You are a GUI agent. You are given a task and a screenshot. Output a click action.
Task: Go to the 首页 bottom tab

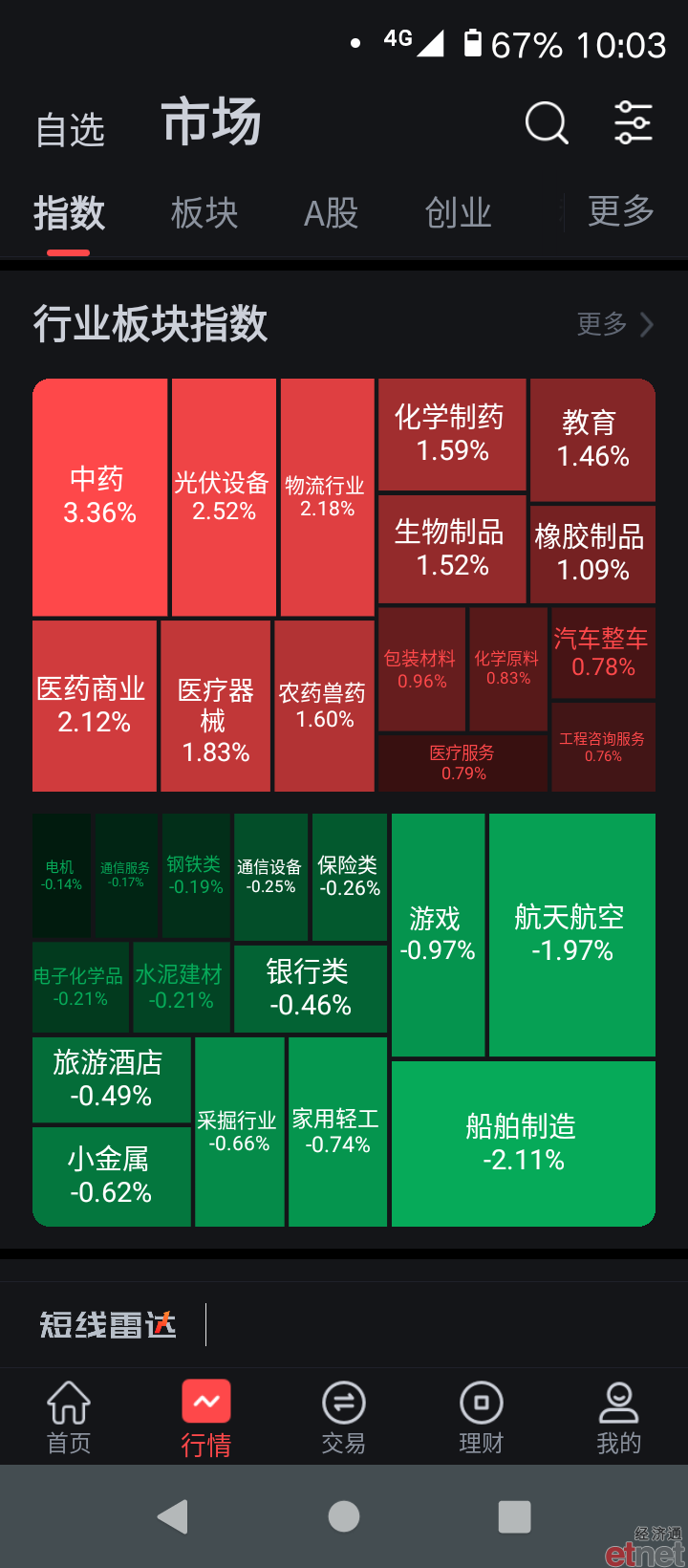pos(69,1418)
